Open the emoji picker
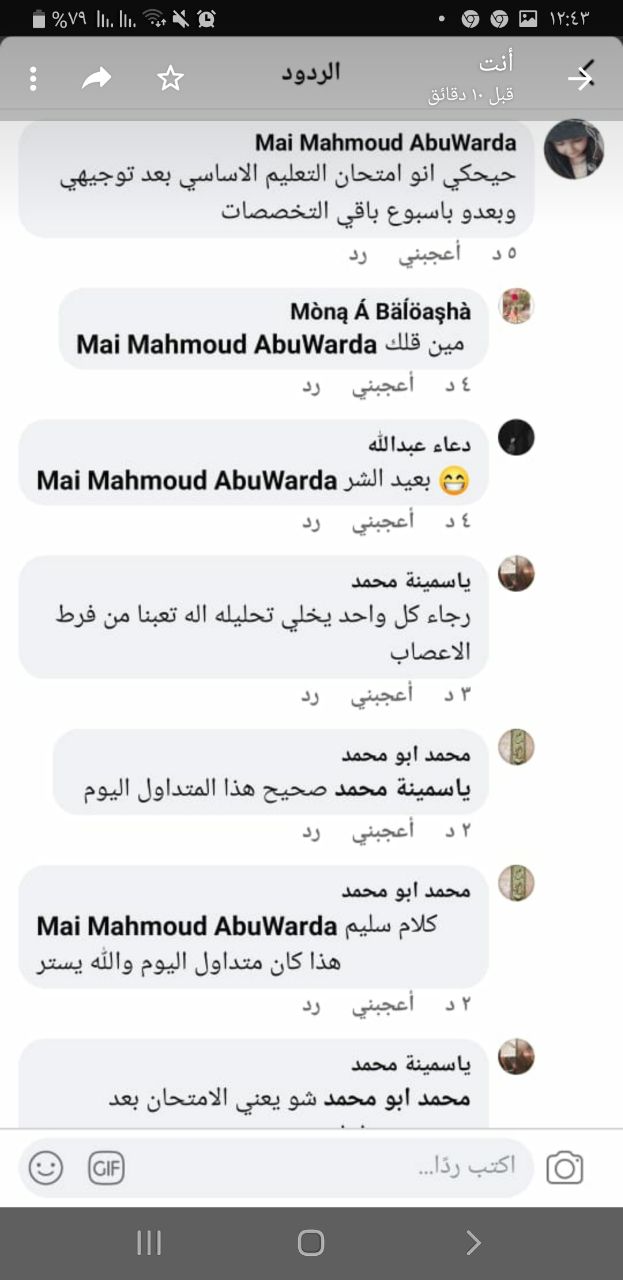 [x=46, y=1167]
